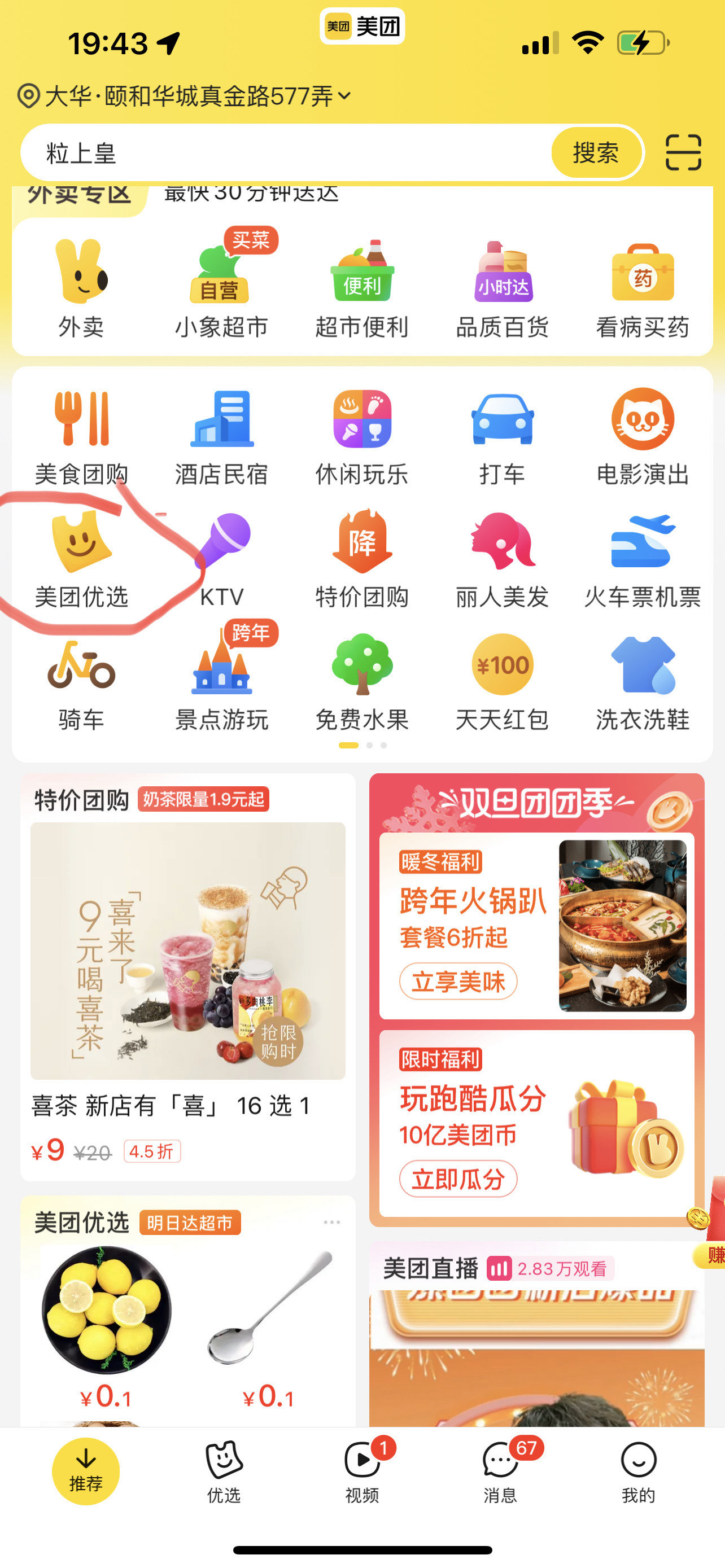This screenshot has width=725, height=1568.
Task: Tap the 搜索 button
Action: point(595,152)
